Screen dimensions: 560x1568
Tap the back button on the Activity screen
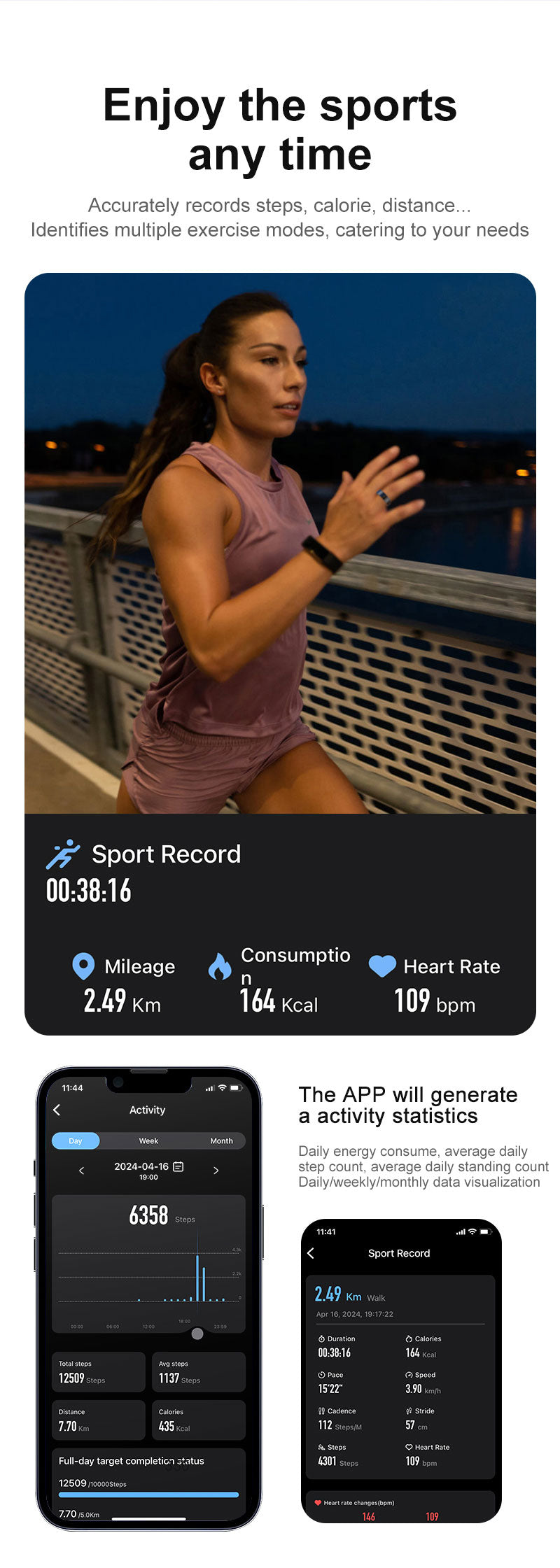pyautogui.click(x=57, y=1110)
